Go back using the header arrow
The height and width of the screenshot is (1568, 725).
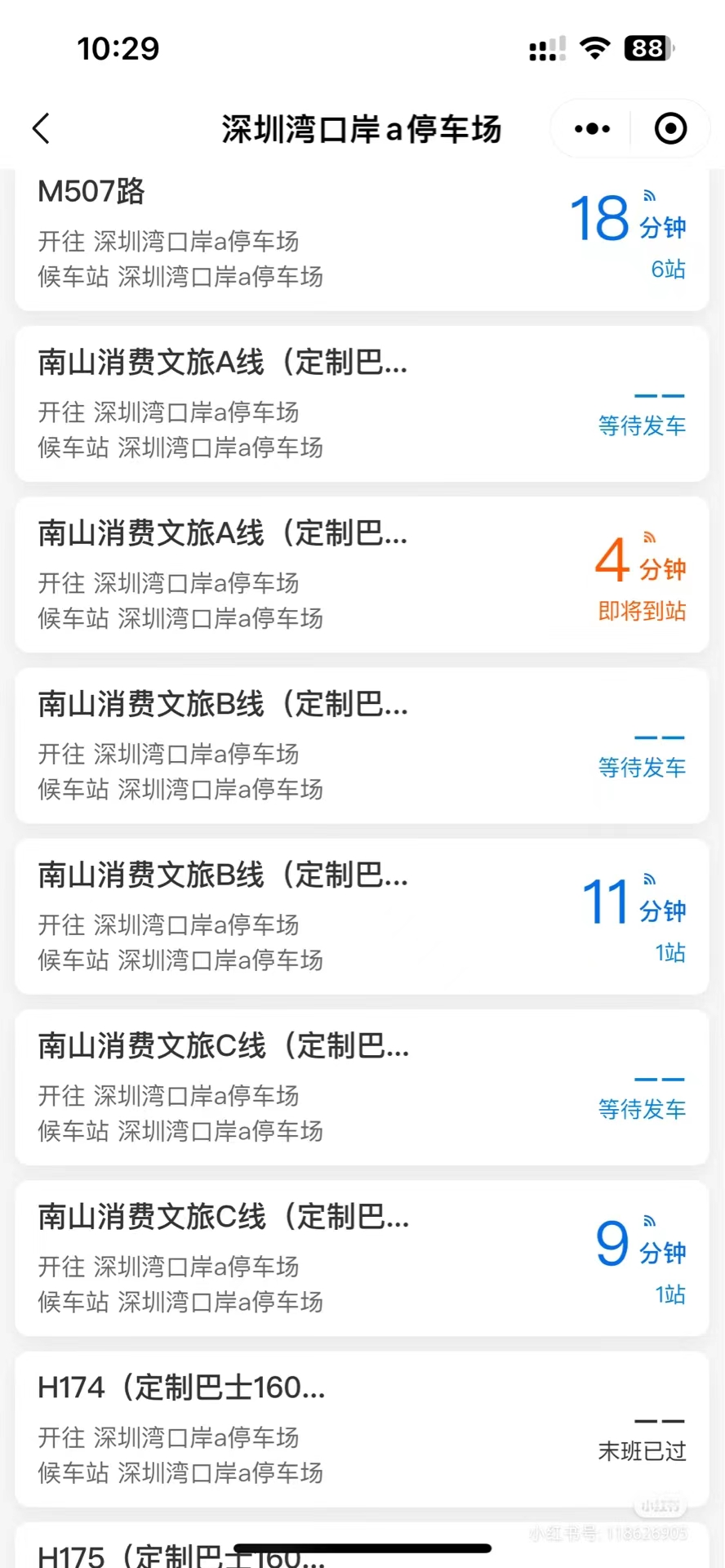coord(41,128)
